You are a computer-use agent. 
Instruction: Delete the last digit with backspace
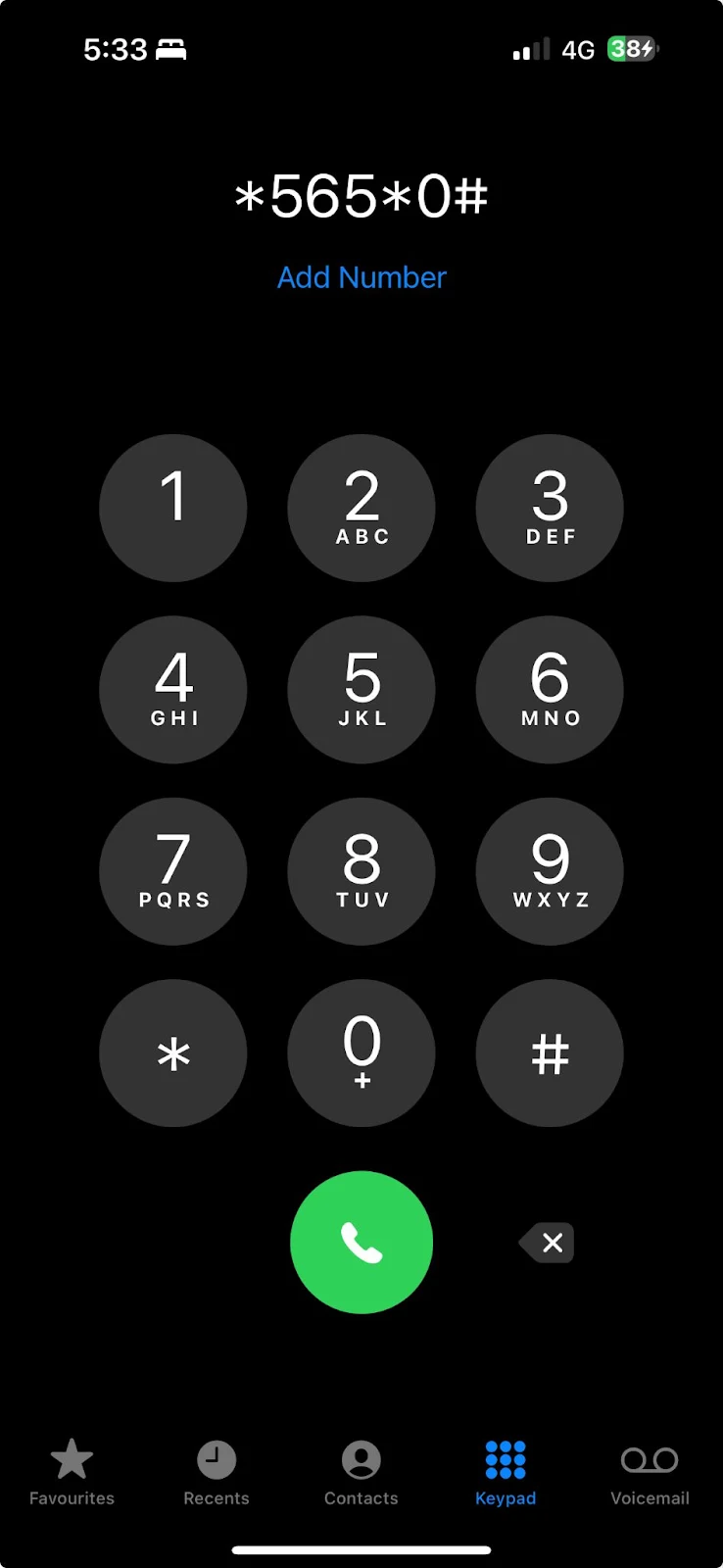[548, 1243]
